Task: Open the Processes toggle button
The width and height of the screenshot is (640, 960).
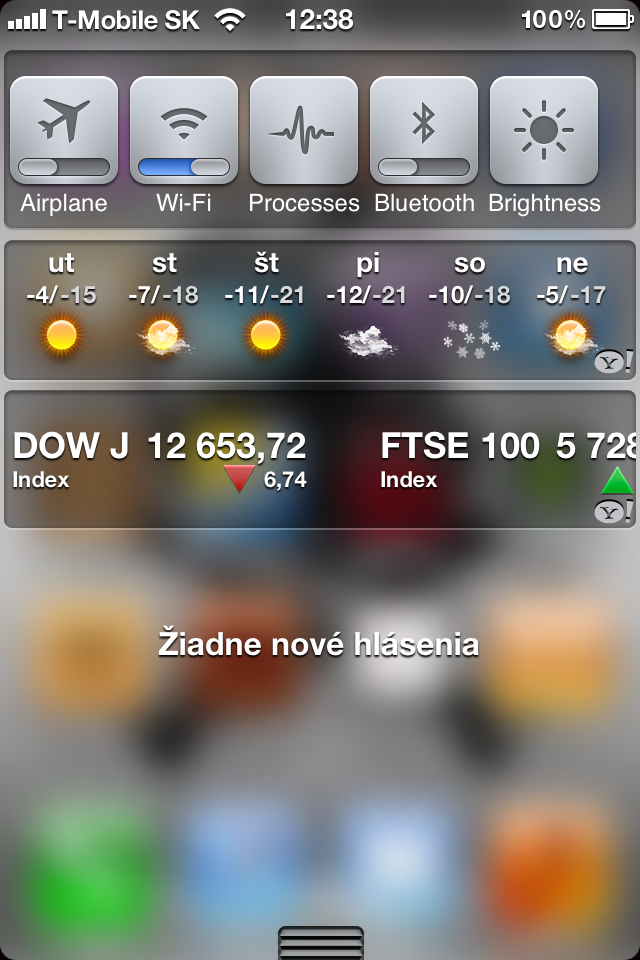Action: click(304, 131)
